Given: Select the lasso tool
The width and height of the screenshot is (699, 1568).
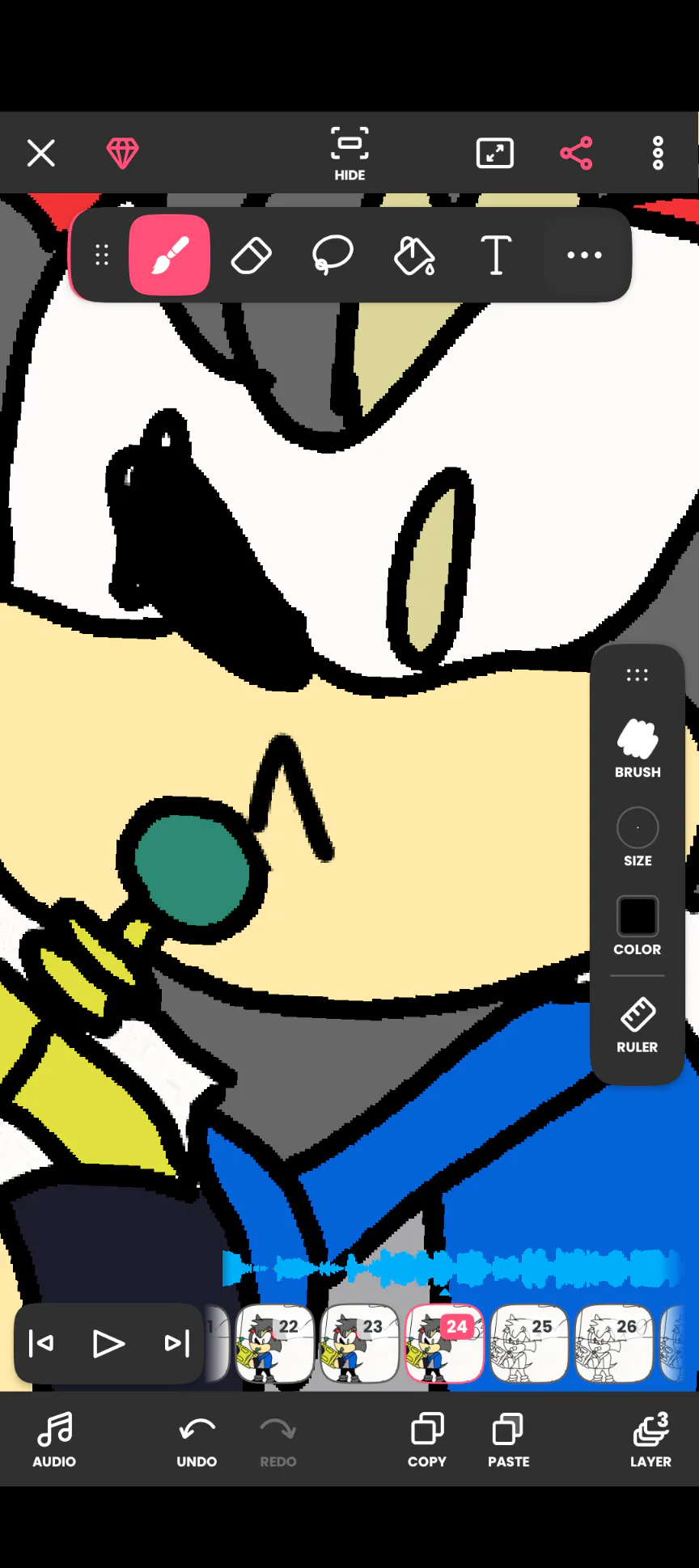Looking at the screenshot, I should (x=333, y=256).
